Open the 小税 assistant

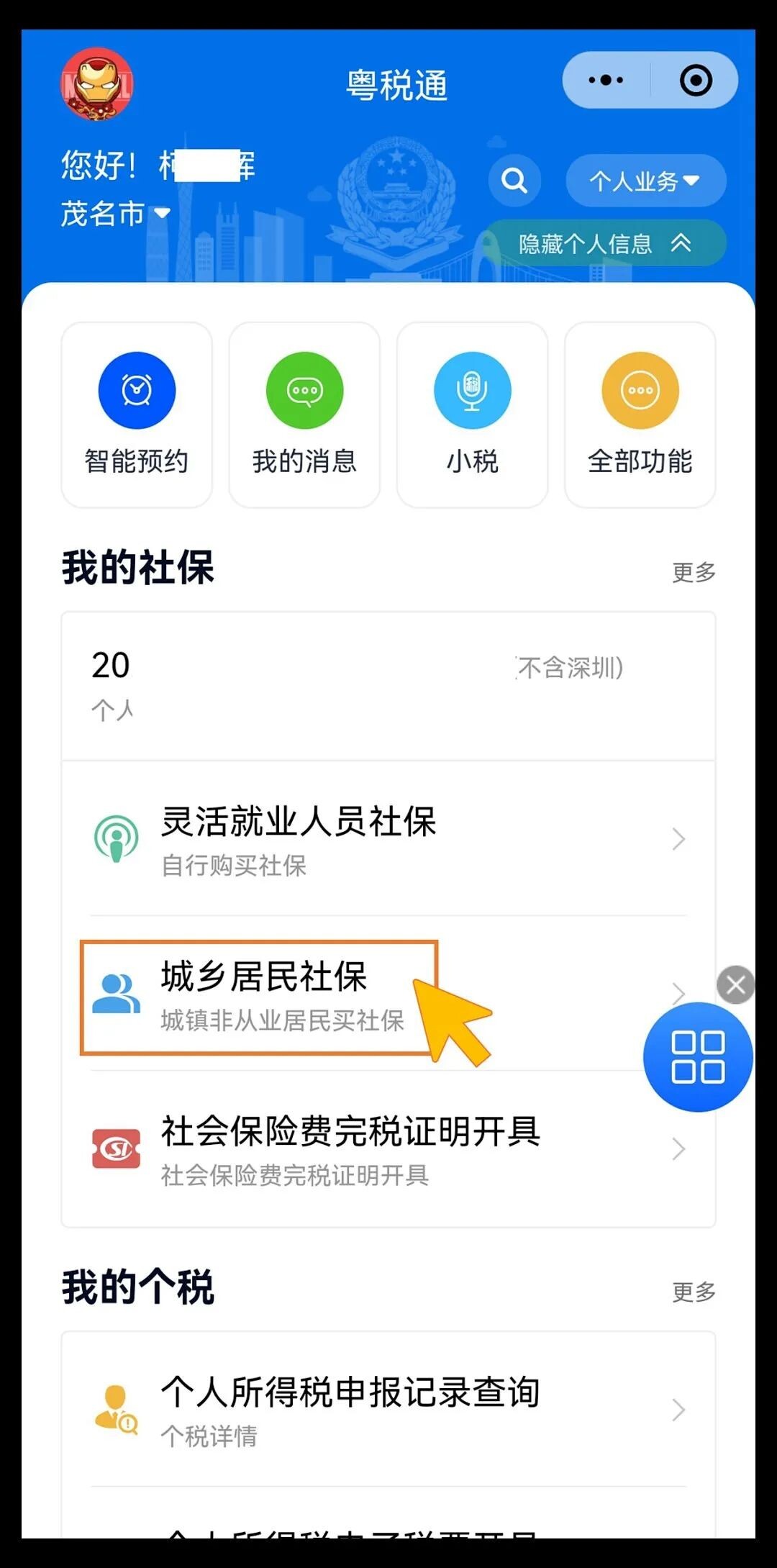tap(472, 415)
